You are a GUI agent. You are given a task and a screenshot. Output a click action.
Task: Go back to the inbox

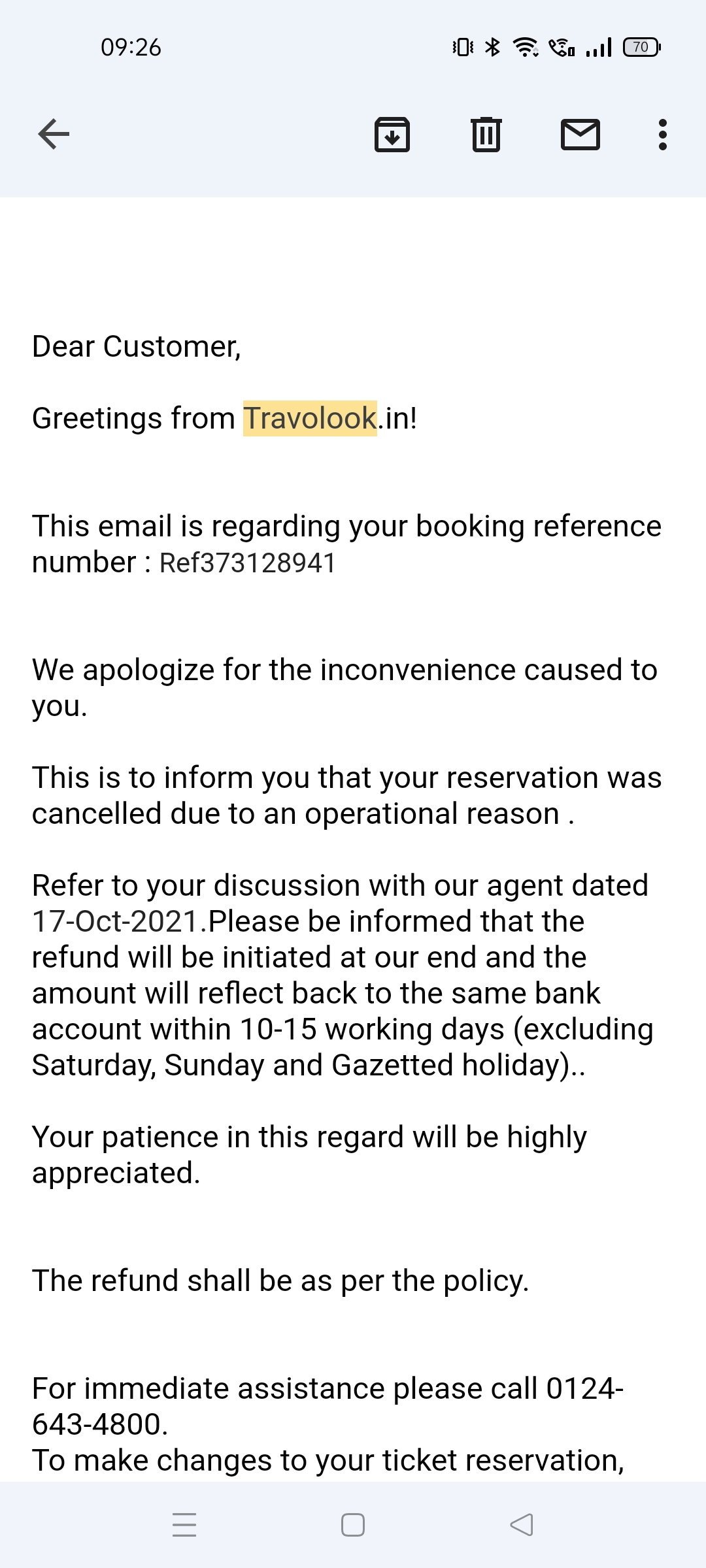[54, 135]
